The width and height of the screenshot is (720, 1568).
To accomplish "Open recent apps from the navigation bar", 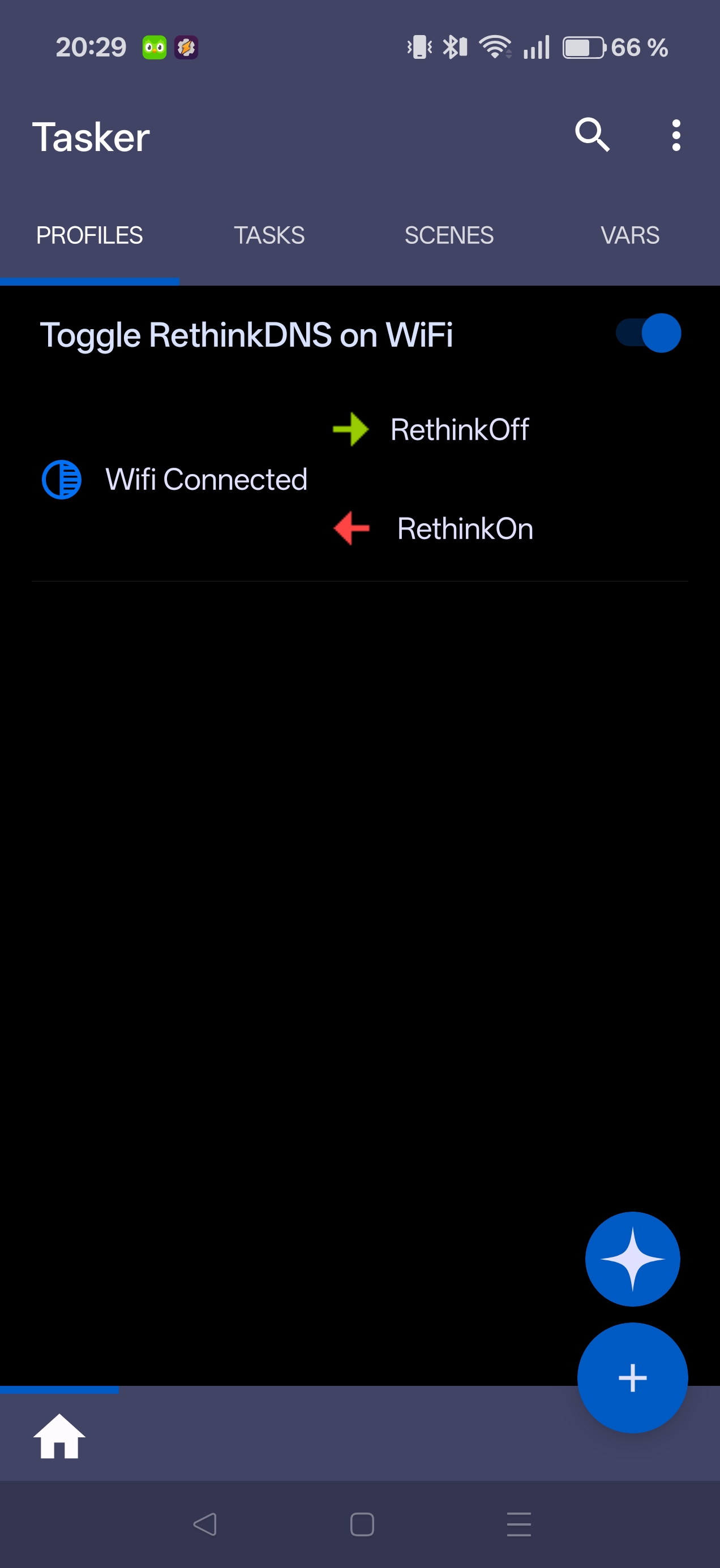I will click(518, 1524).
